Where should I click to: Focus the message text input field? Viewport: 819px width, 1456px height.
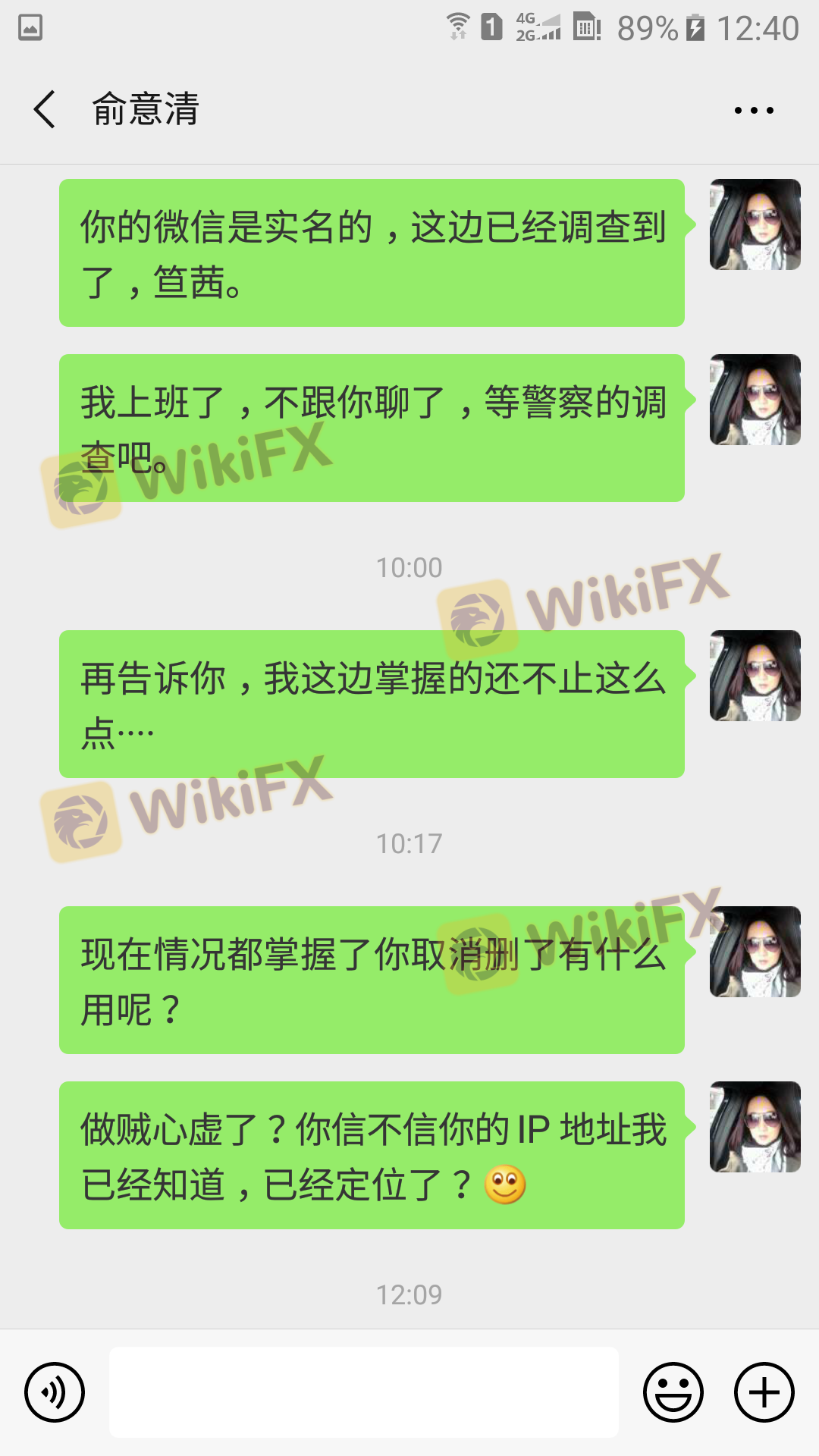click(364, 1392)
